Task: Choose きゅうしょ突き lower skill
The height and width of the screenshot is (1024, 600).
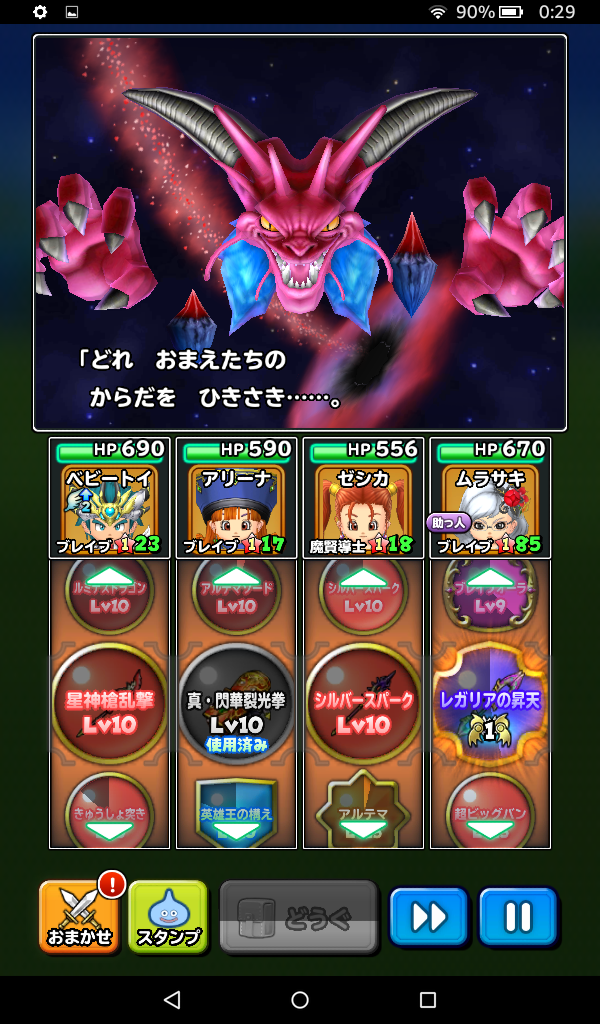Action: [110, 808]
